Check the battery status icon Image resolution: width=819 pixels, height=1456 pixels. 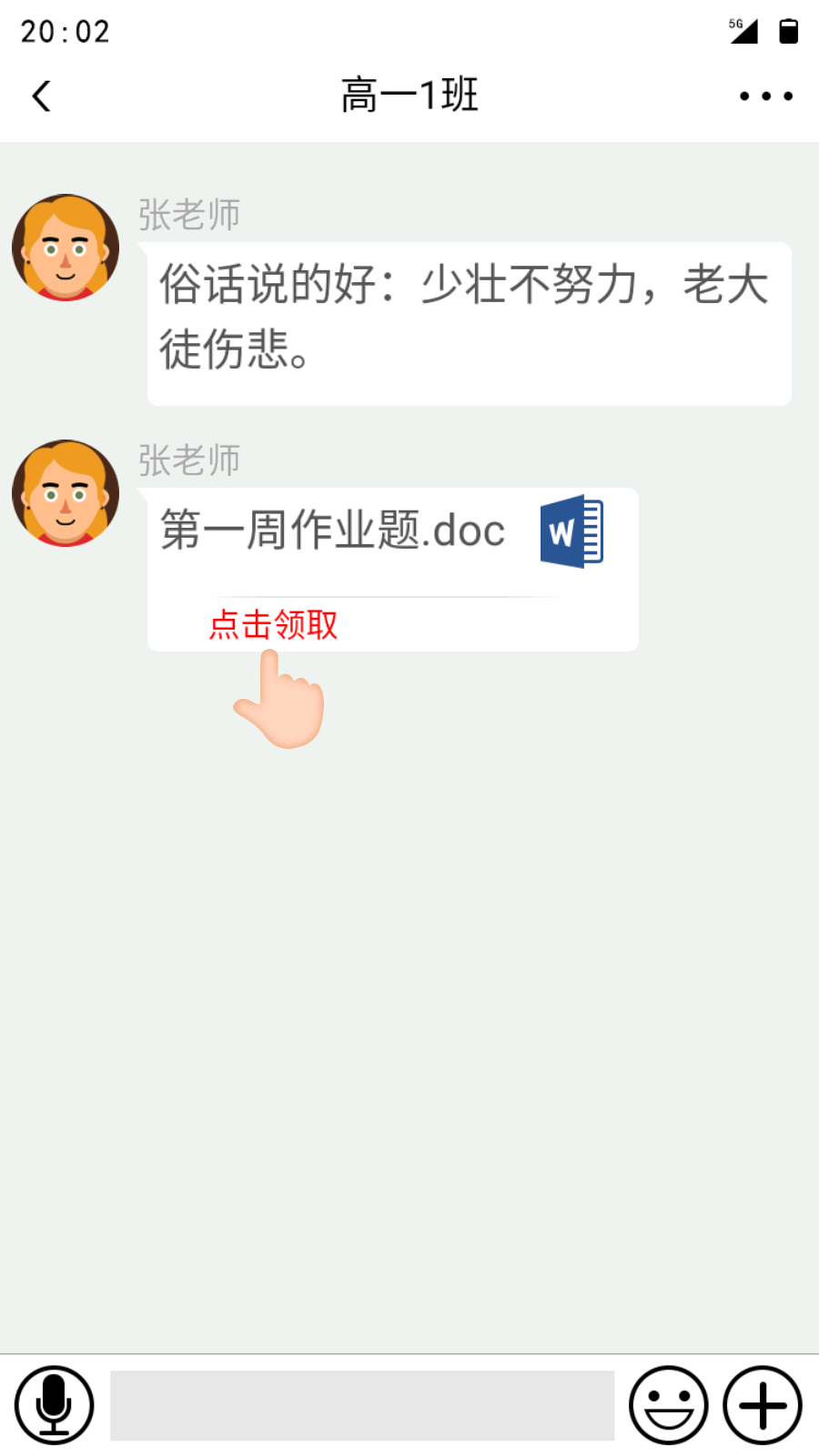788,30
